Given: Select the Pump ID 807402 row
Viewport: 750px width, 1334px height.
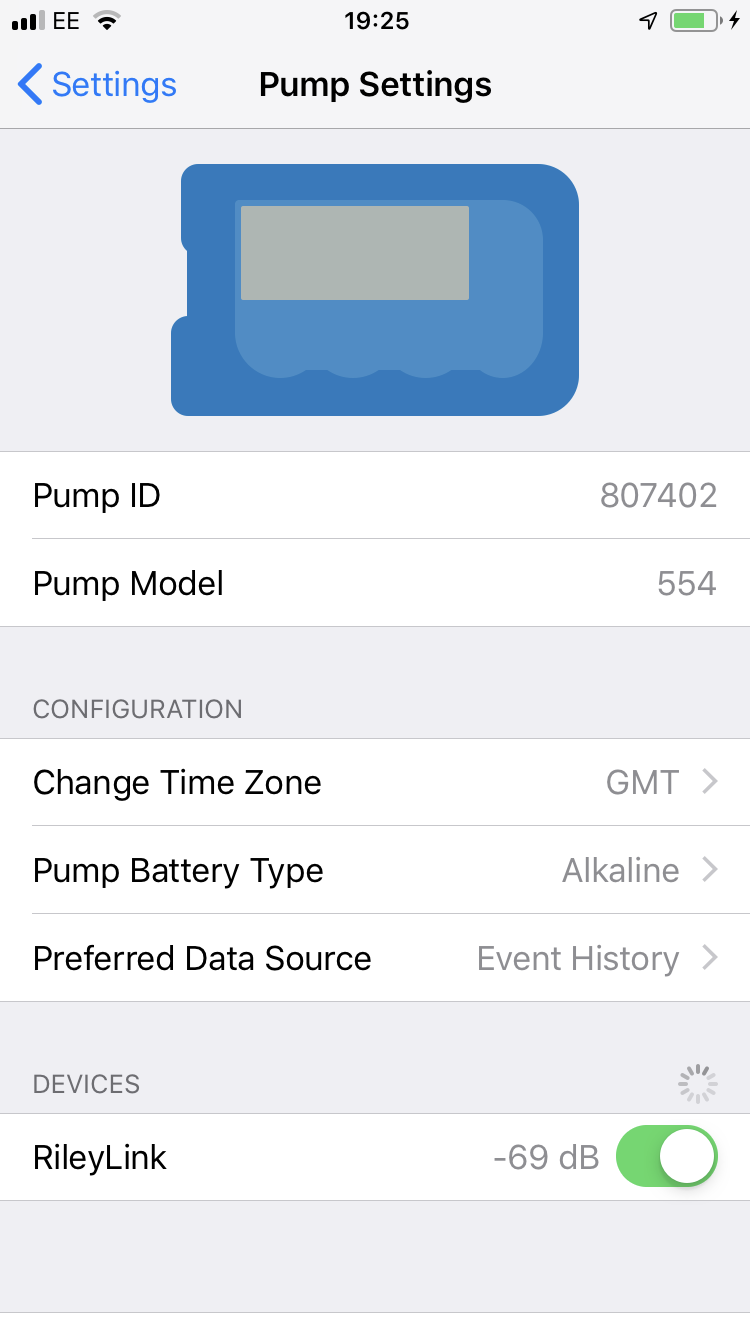Looking at the screenshot, I should click(375, 495).
